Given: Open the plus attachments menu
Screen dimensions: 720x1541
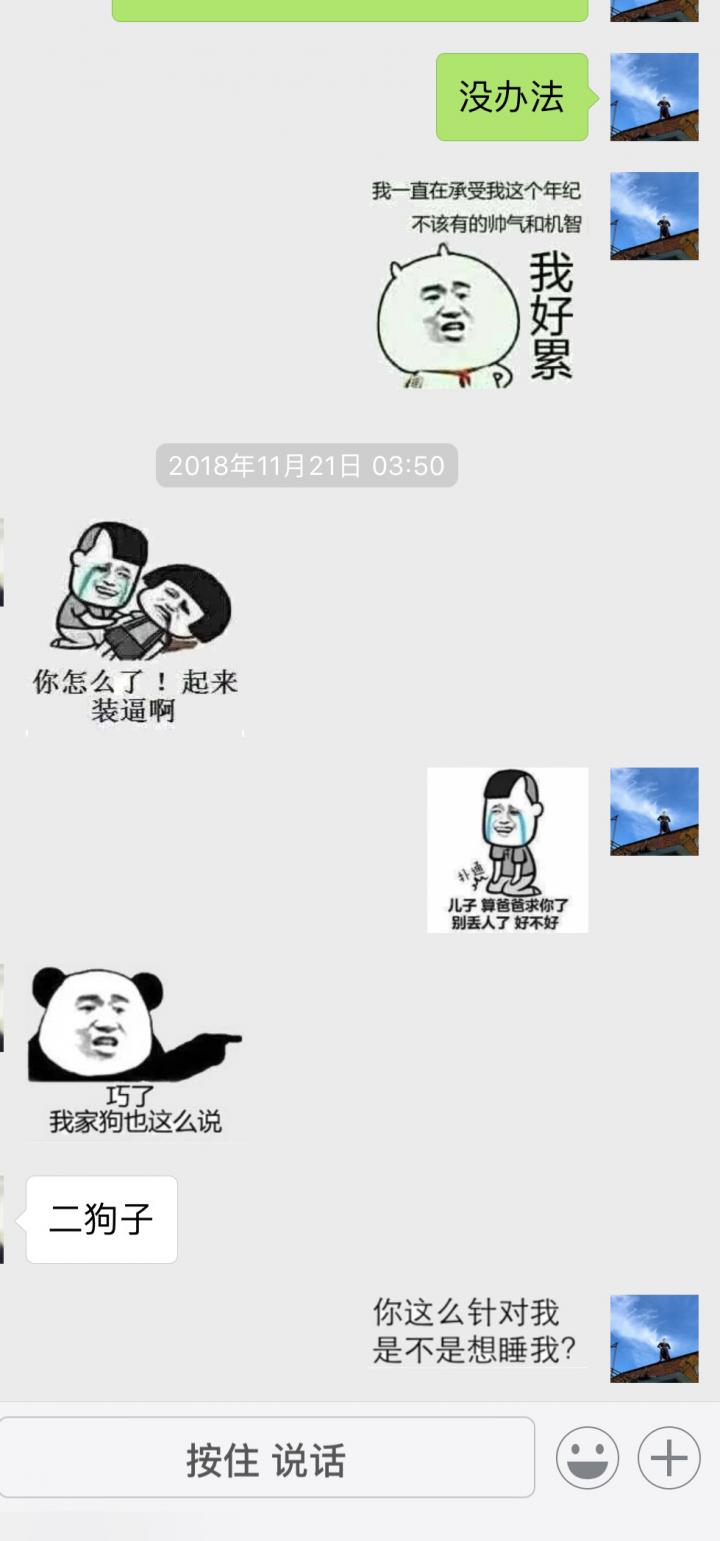Looking at the screenshot, I should pyautogui.click(x=668, y=1458).
